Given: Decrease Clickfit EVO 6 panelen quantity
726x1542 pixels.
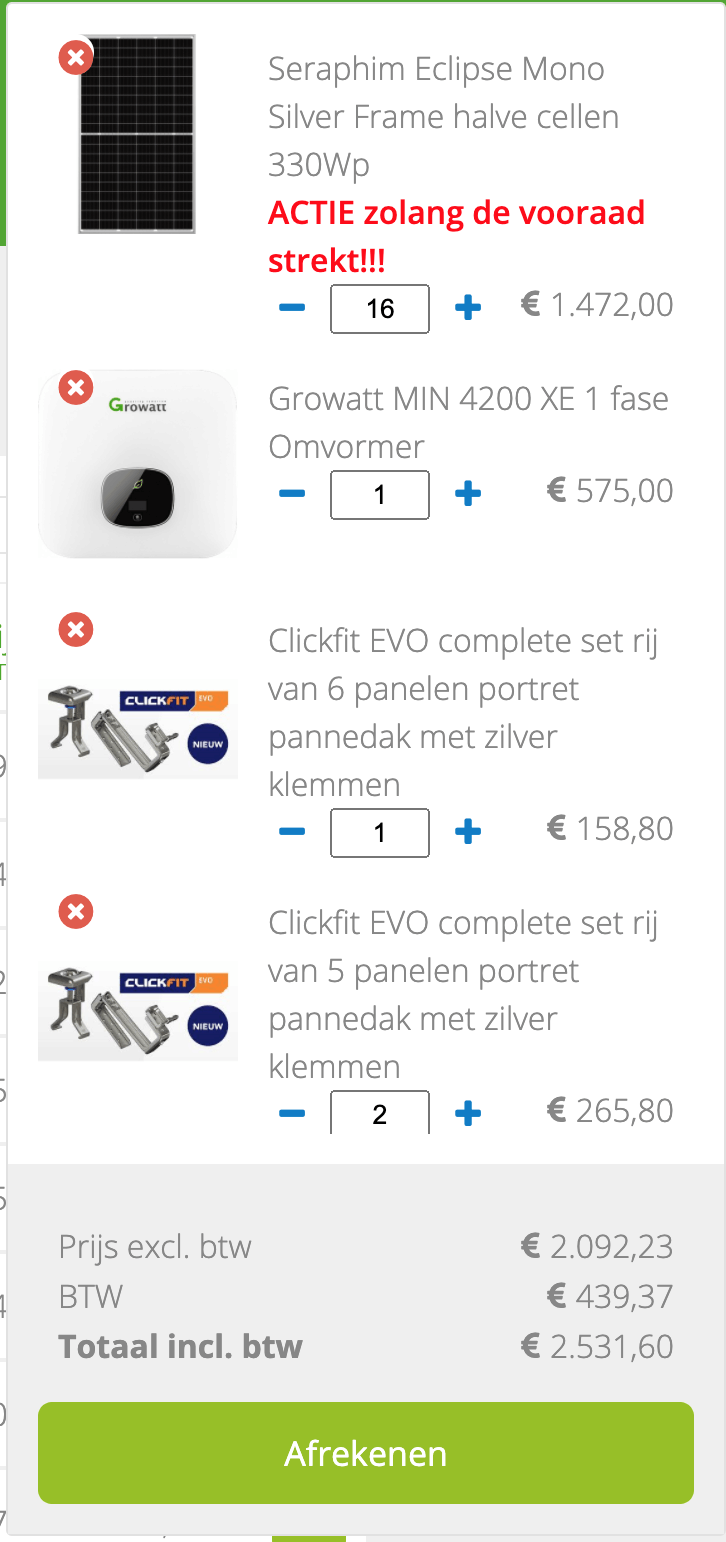Looking at the screenshot, I should (x=292, y=832).
